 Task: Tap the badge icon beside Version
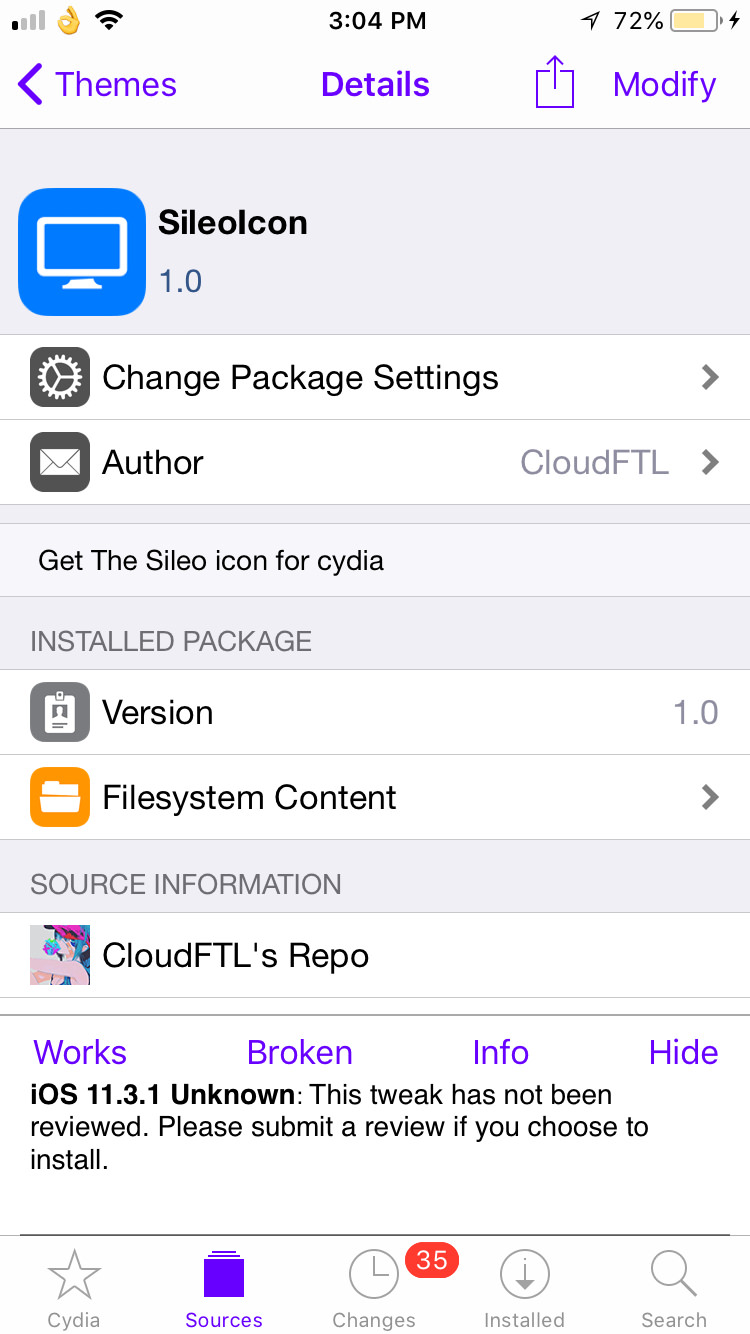(x=59, y=712)
